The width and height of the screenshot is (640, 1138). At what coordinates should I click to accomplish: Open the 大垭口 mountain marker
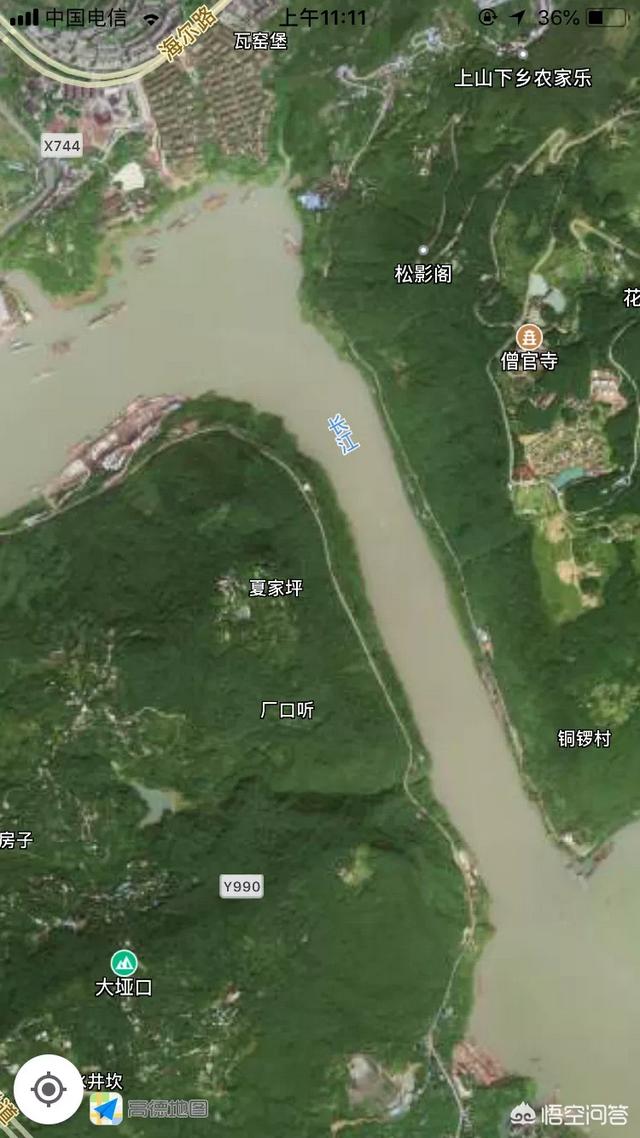124,963
